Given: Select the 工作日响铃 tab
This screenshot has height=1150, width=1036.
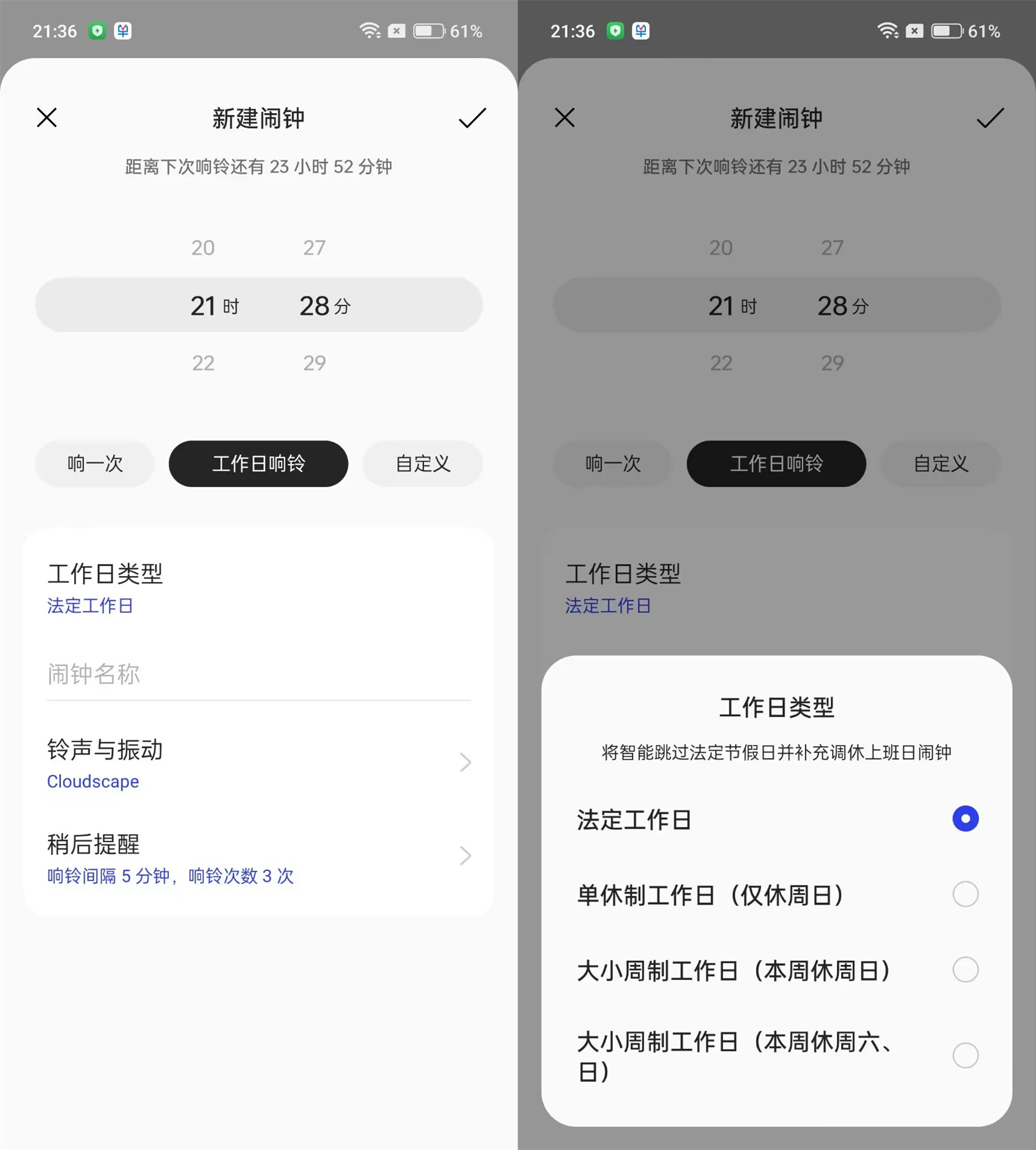Looking at the screenshot, I should point(258,464).
